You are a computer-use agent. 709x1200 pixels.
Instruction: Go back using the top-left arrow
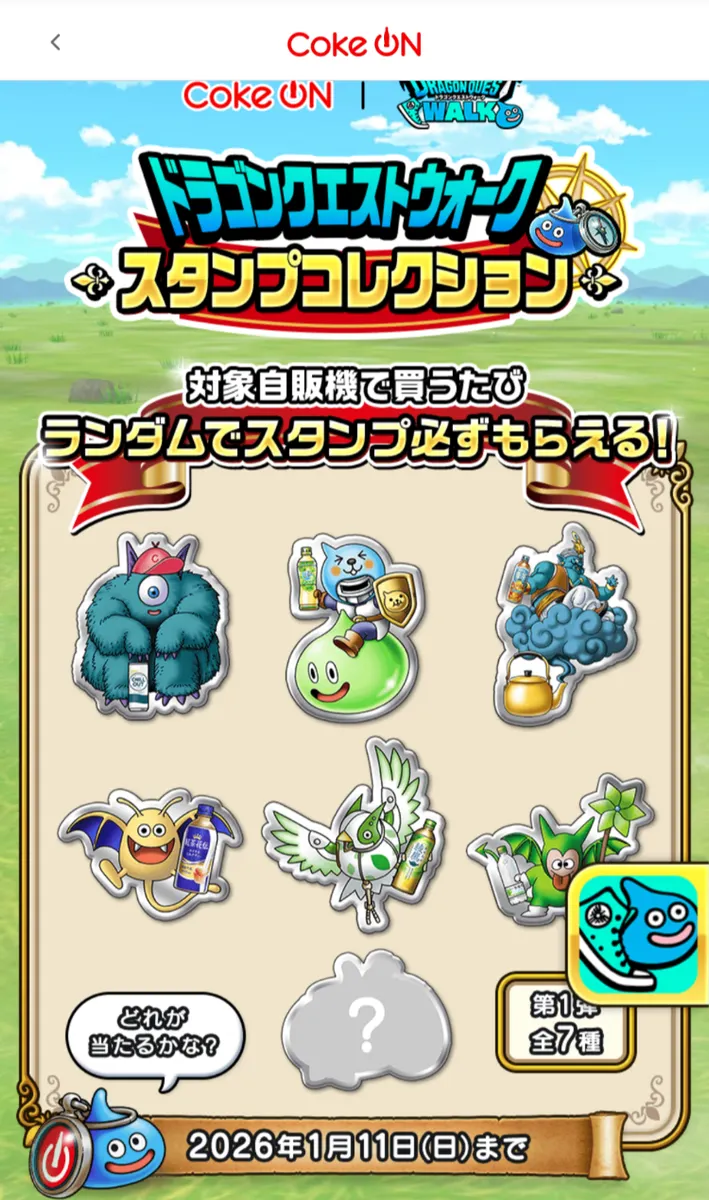(x=55, y=42)
